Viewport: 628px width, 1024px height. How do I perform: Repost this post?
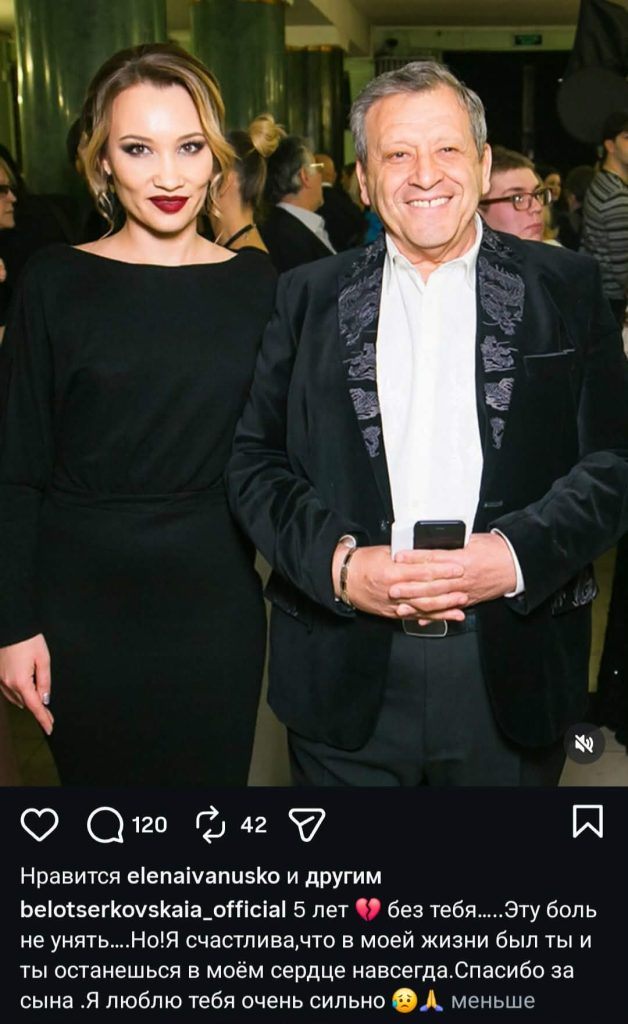(x=211, y=824)
